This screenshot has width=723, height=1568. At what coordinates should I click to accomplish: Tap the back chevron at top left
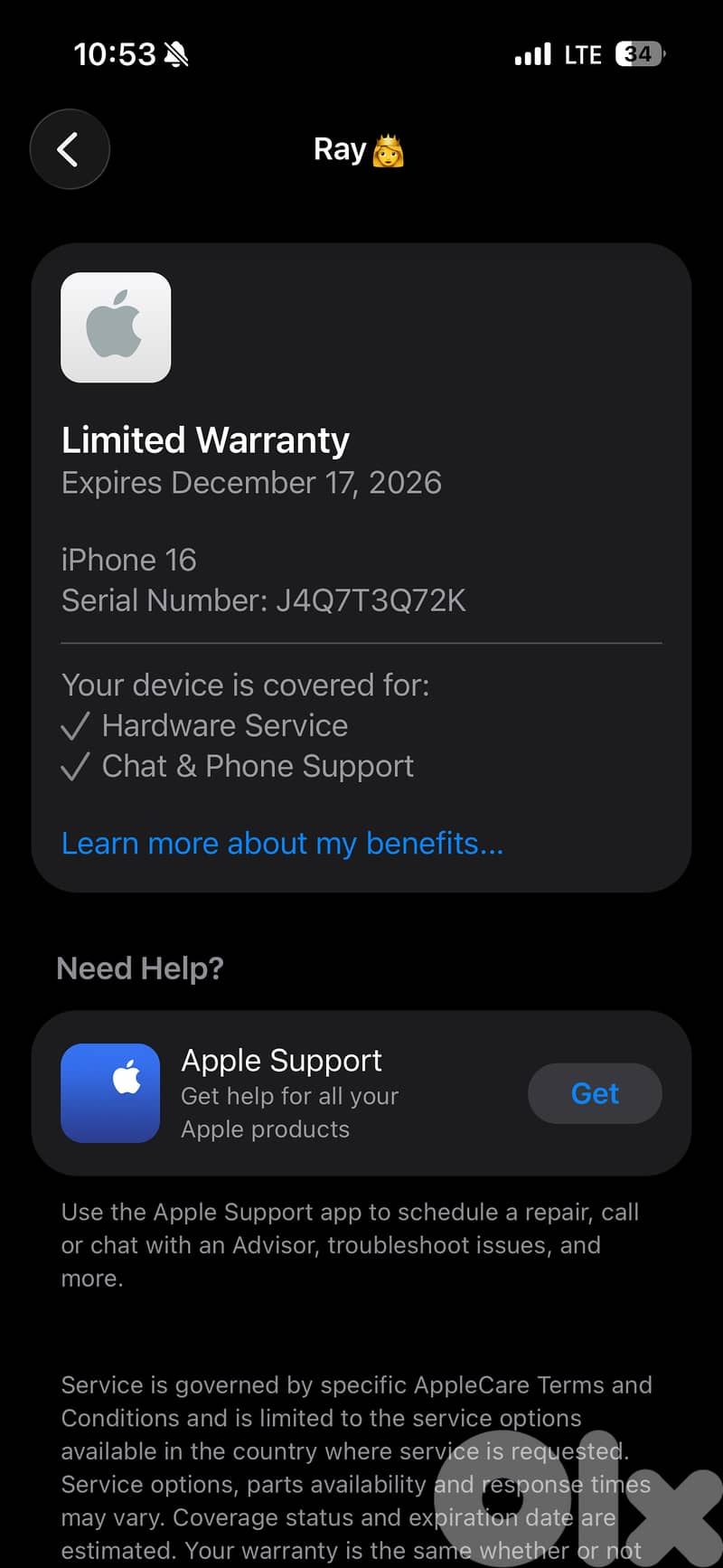point(70,149)
